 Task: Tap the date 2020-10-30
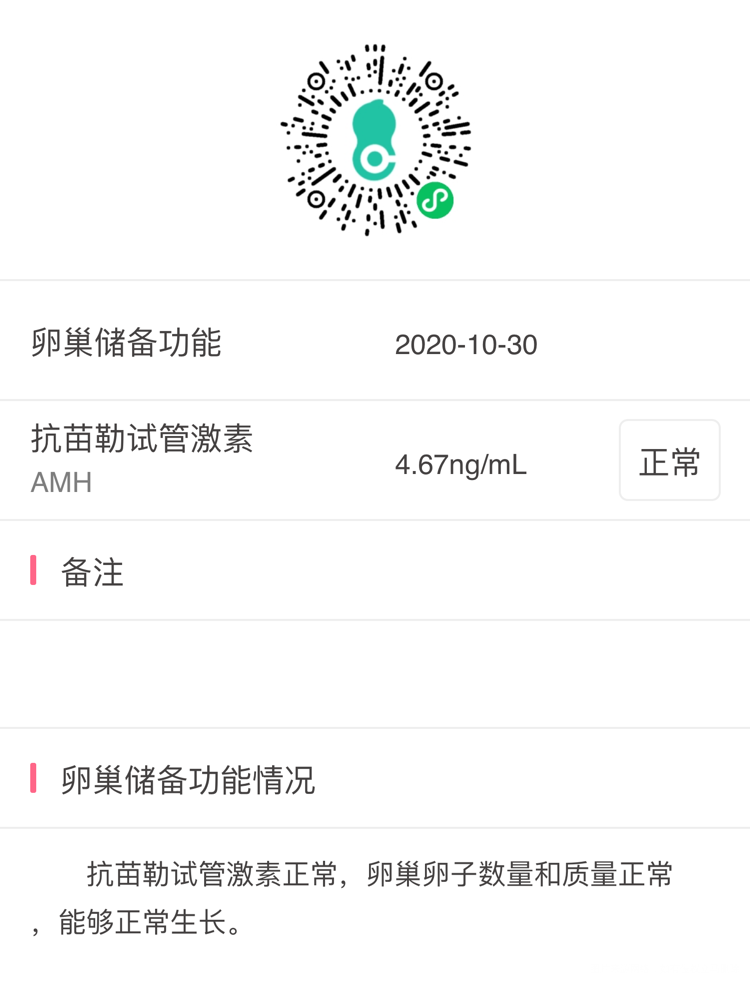click(466, 345)
